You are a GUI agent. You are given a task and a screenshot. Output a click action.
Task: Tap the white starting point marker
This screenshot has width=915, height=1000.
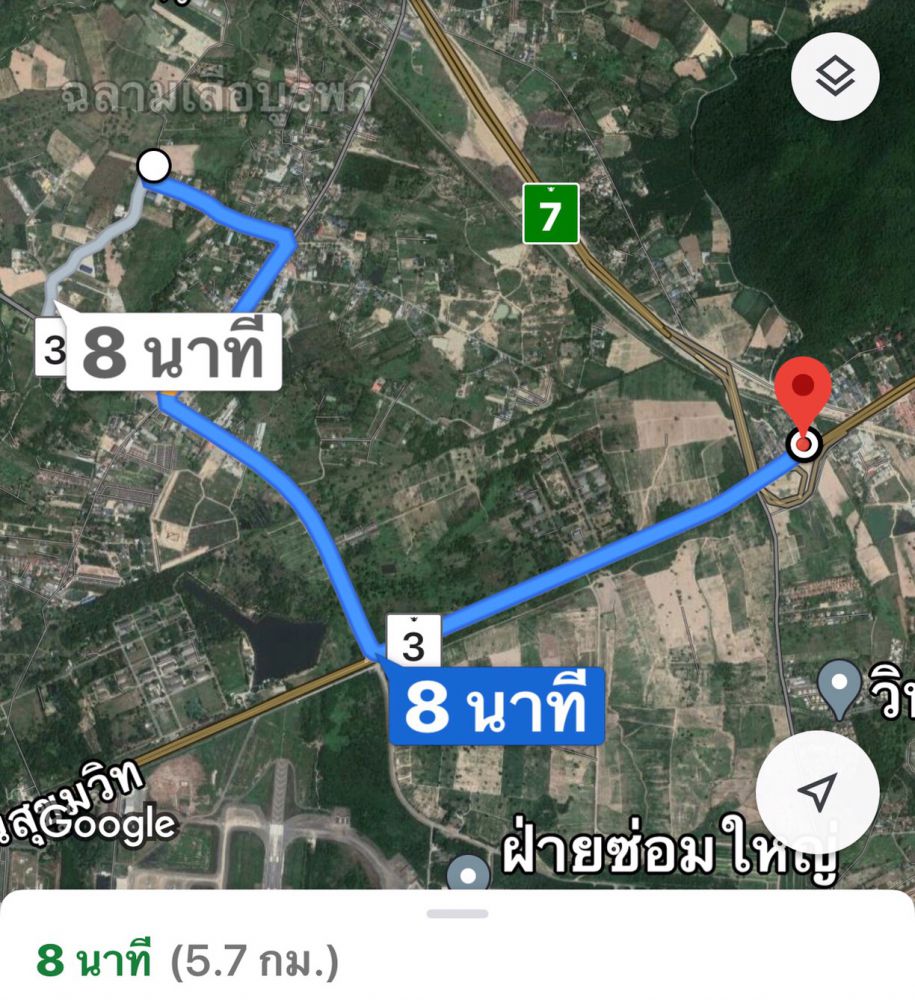click(x=153, y=166)
